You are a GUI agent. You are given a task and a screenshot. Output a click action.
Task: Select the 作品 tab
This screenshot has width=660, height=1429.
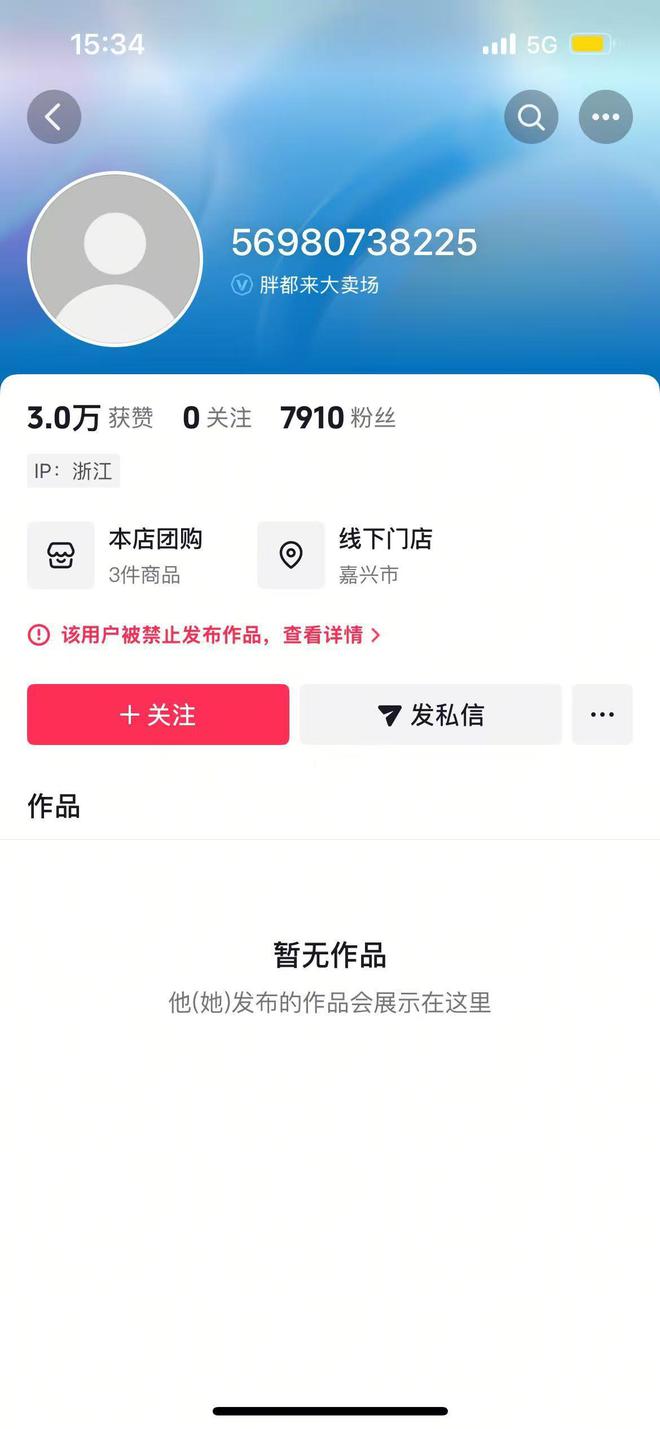[x=54, y=806]
